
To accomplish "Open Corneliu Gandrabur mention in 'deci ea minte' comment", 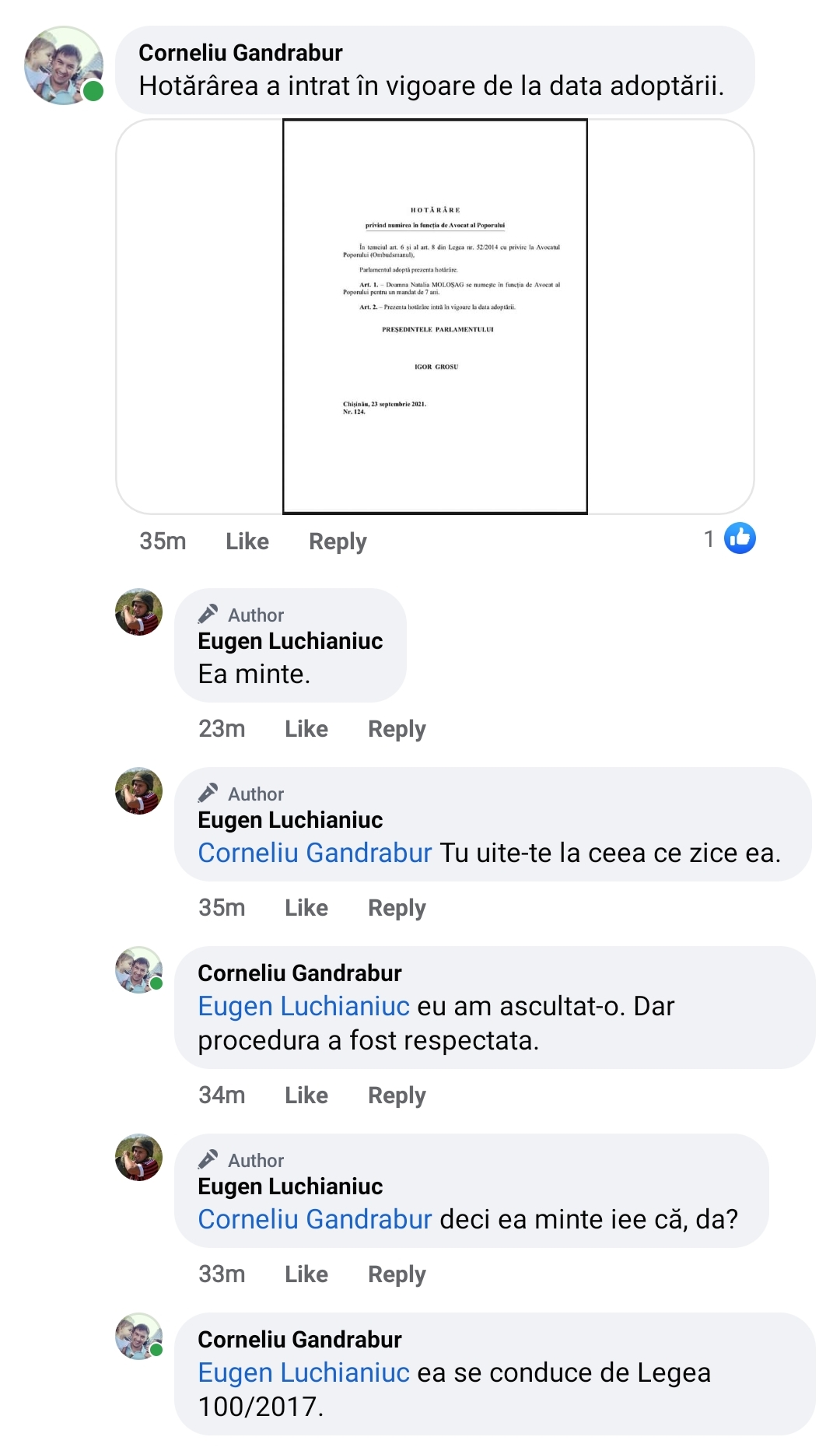I will 314,1220.
